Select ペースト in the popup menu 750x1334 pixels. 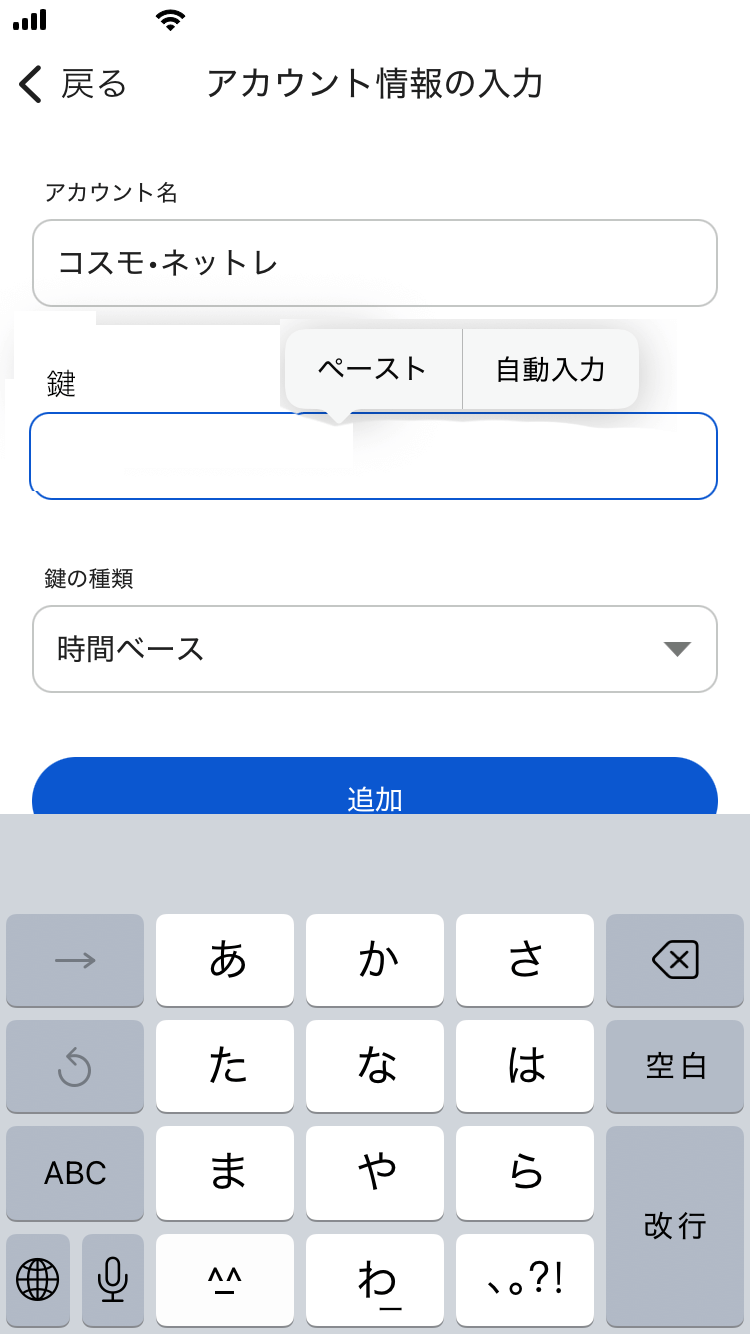[373, 369]
